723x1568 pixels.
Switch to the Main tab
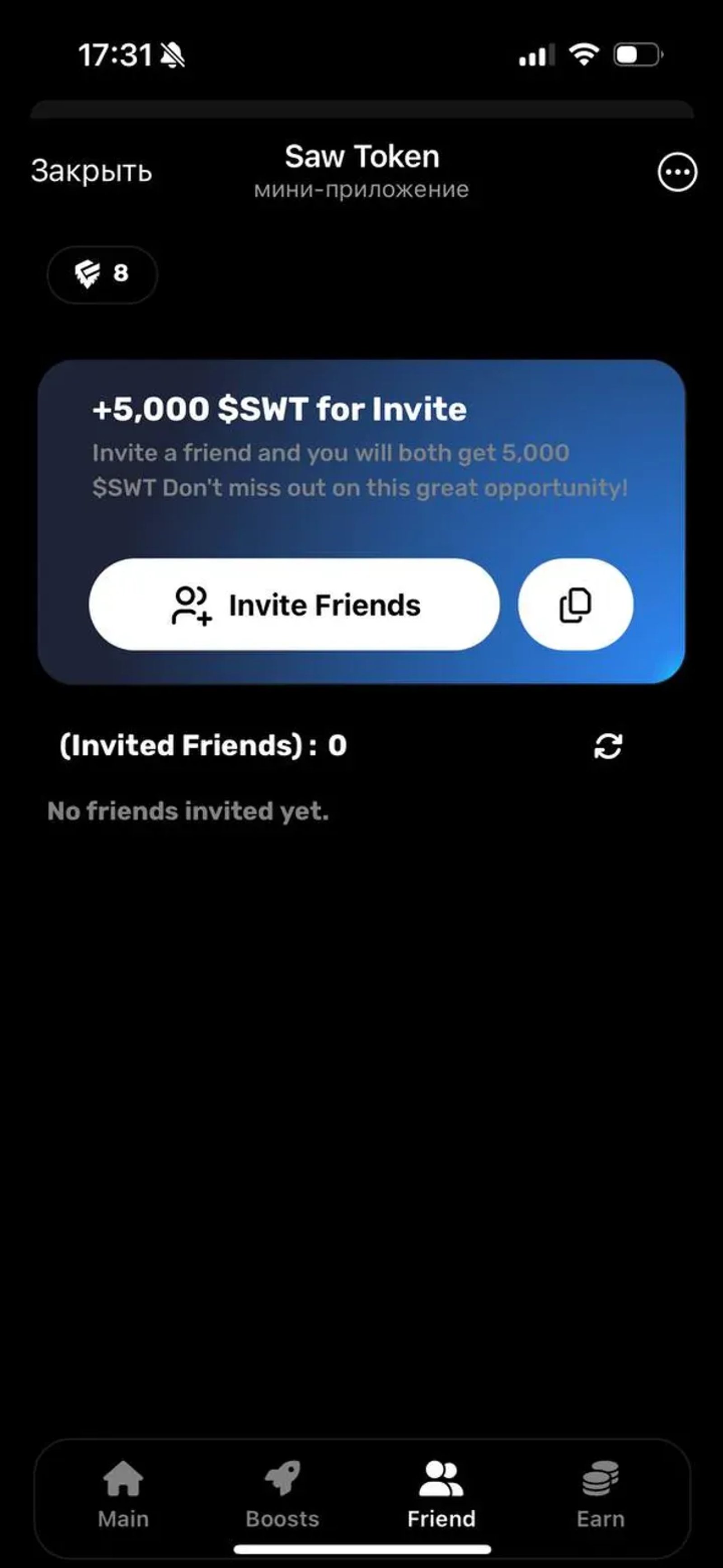click(123, 1494)
